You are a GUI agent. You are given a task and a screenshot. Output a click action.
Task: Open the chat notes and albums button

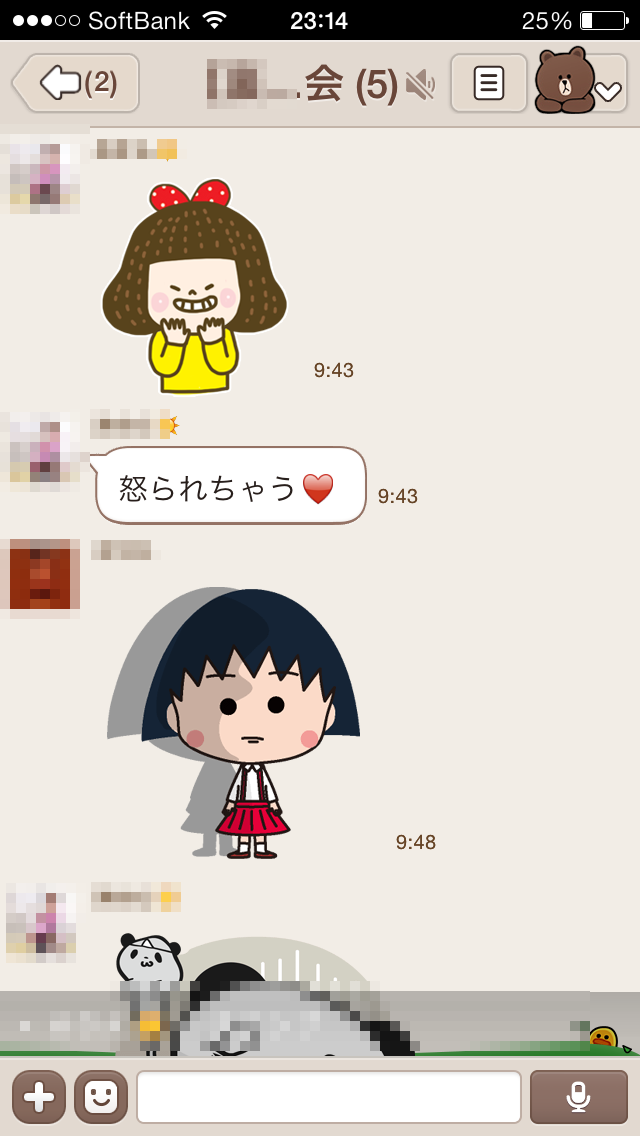tap(488, 83)
